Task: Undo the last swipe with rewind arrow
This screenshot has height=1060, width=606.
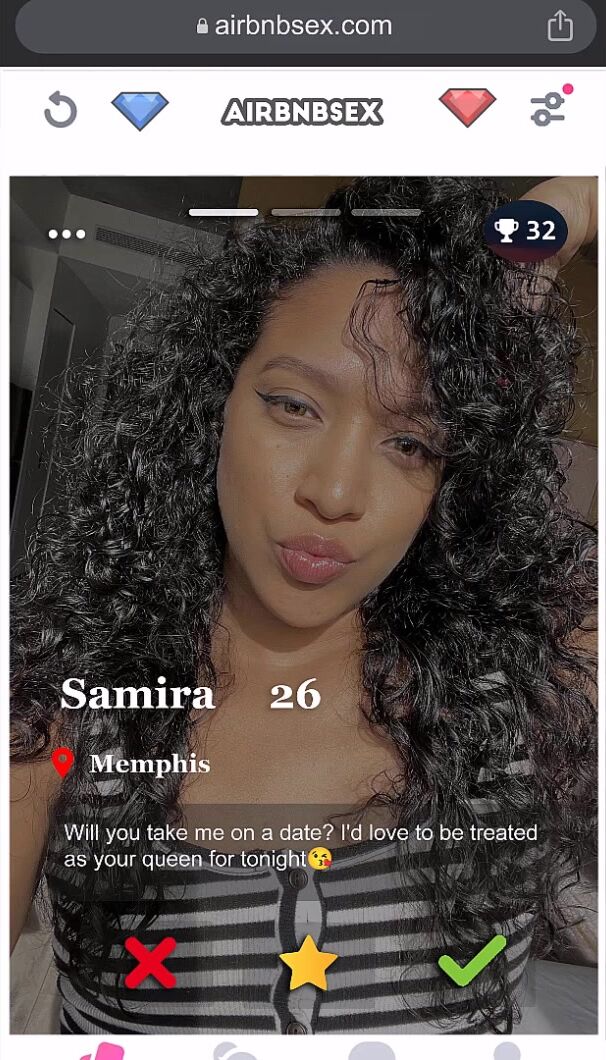Action: coord(60,110)
